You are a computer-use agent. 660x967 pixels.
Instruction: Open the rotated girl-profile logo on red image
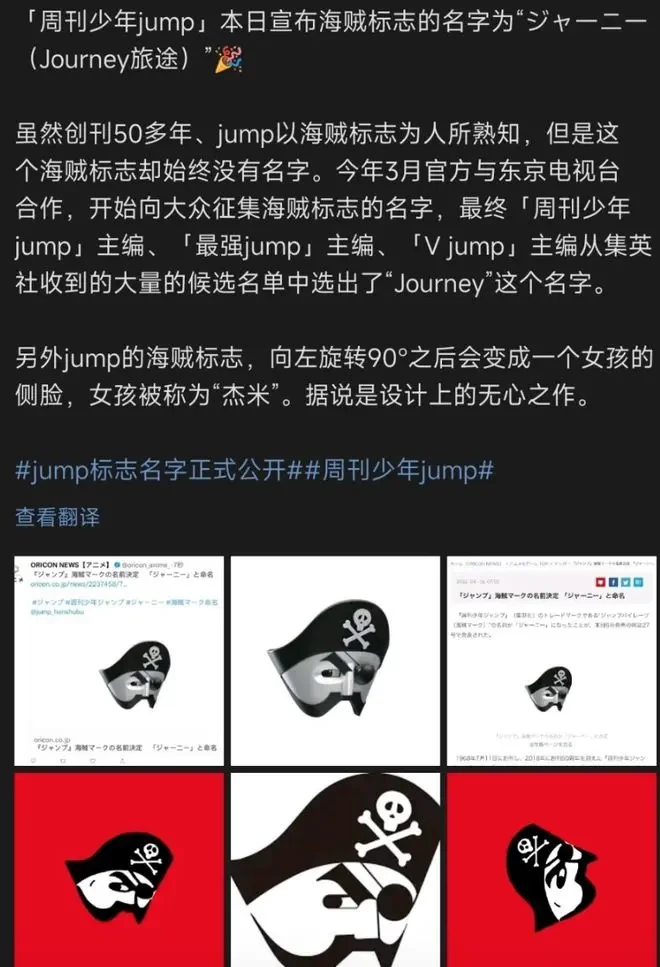tap(551, 870)
